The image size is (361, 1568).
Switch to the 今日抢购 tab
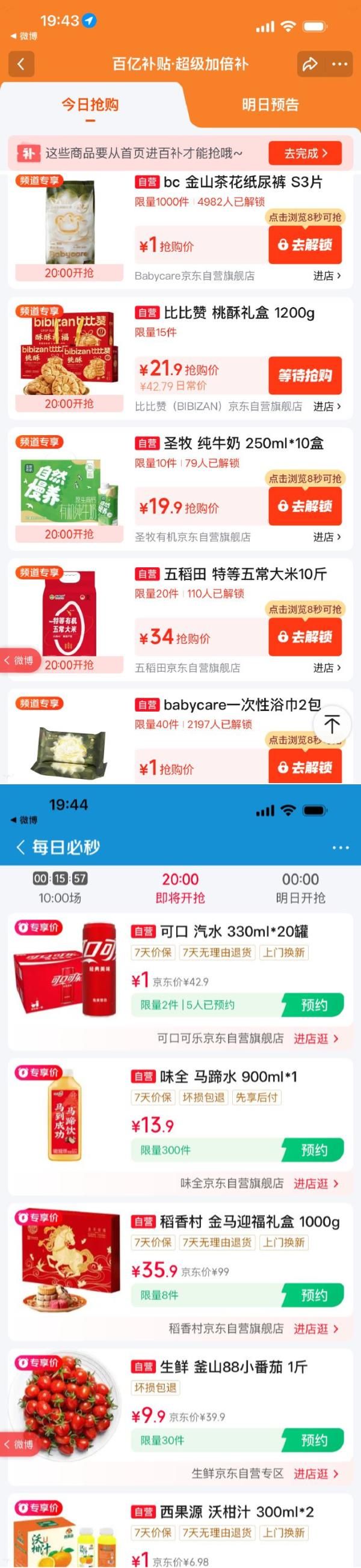pyautogui.click(x=90, y=105)
